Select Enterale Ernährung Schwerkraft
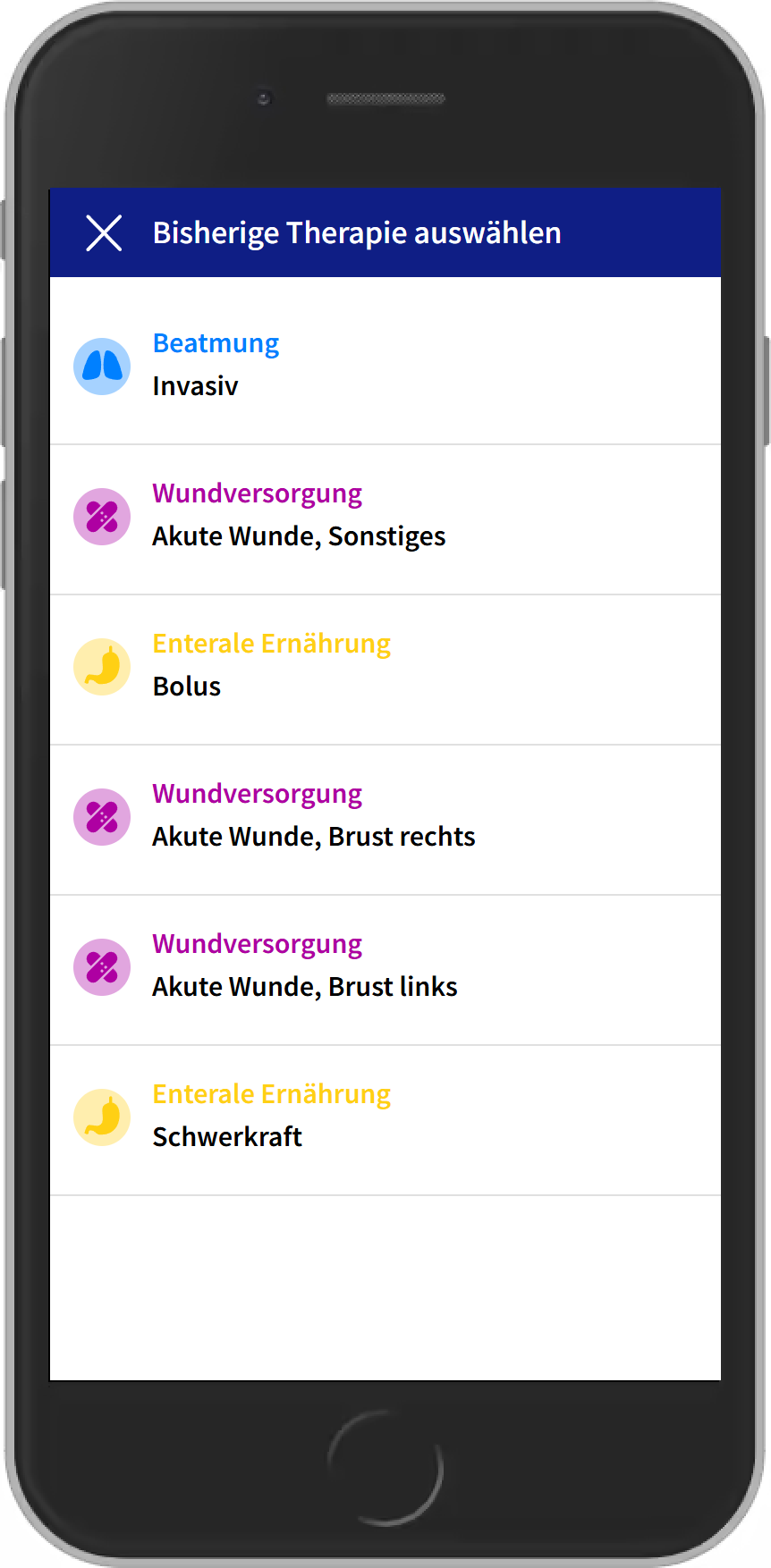This screenshot has height=1568, width=771. pyautogui.click(x=385, y=1117)
